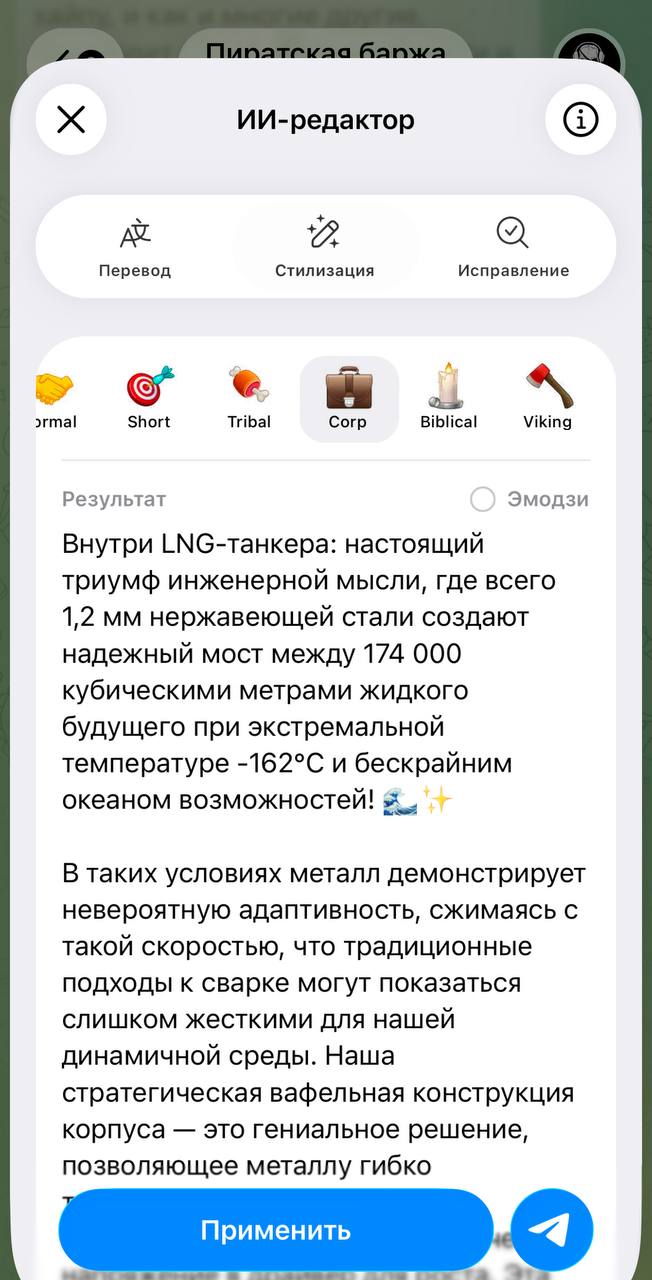
Task: Switch to the Перевод tab
Action: [135, 247]
